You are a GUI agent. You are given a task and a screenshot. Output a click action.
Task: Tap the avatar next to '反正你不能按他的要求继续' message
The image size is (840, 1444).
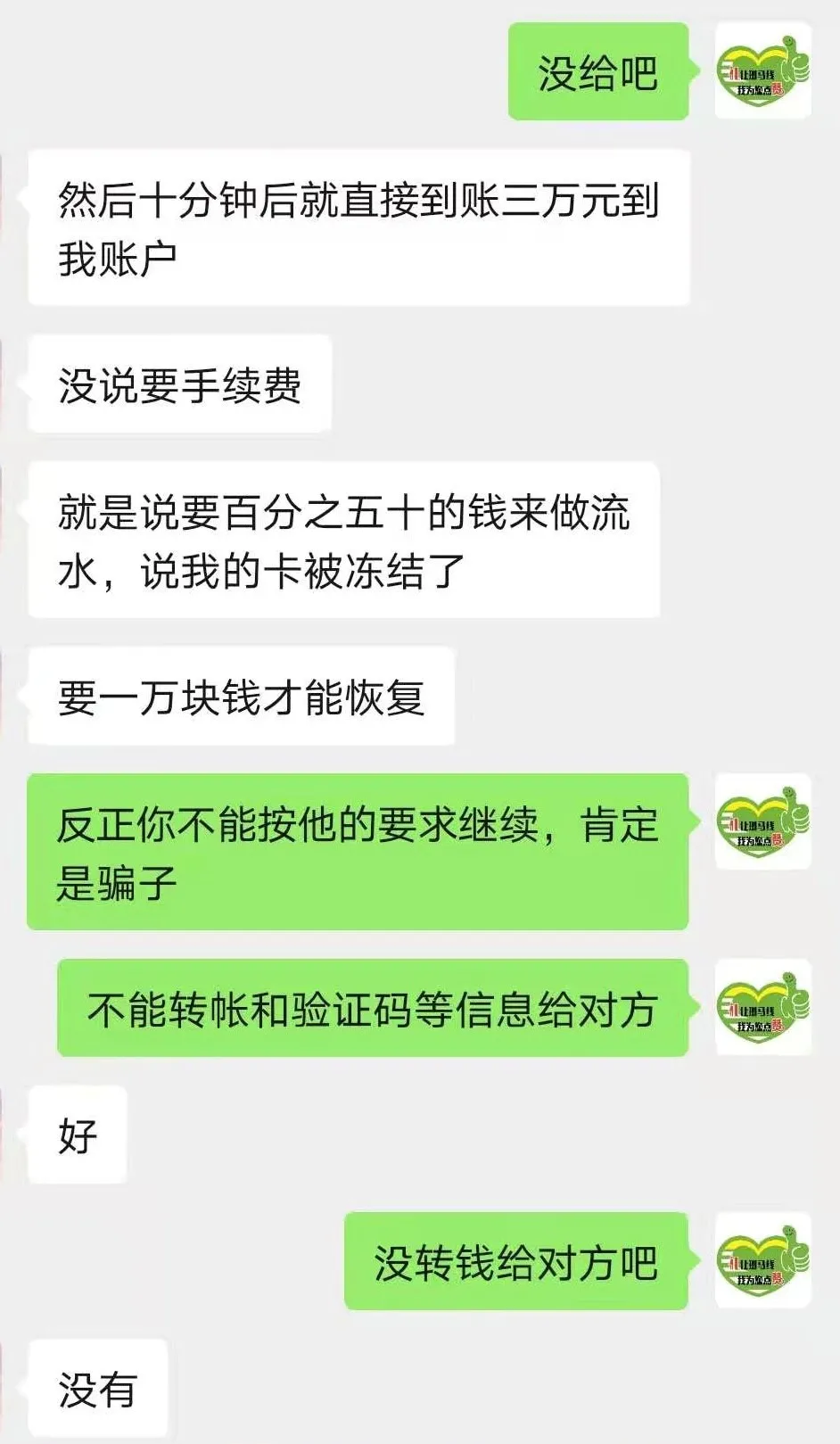[x=762, y=821]
